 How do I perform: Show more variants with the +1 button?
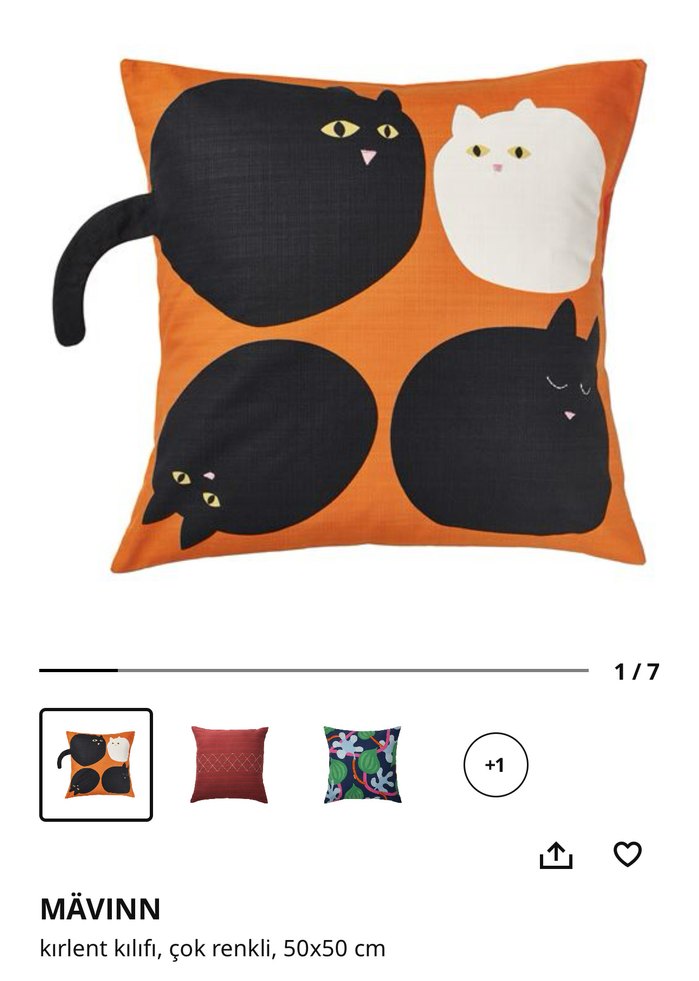pos(495,765)
